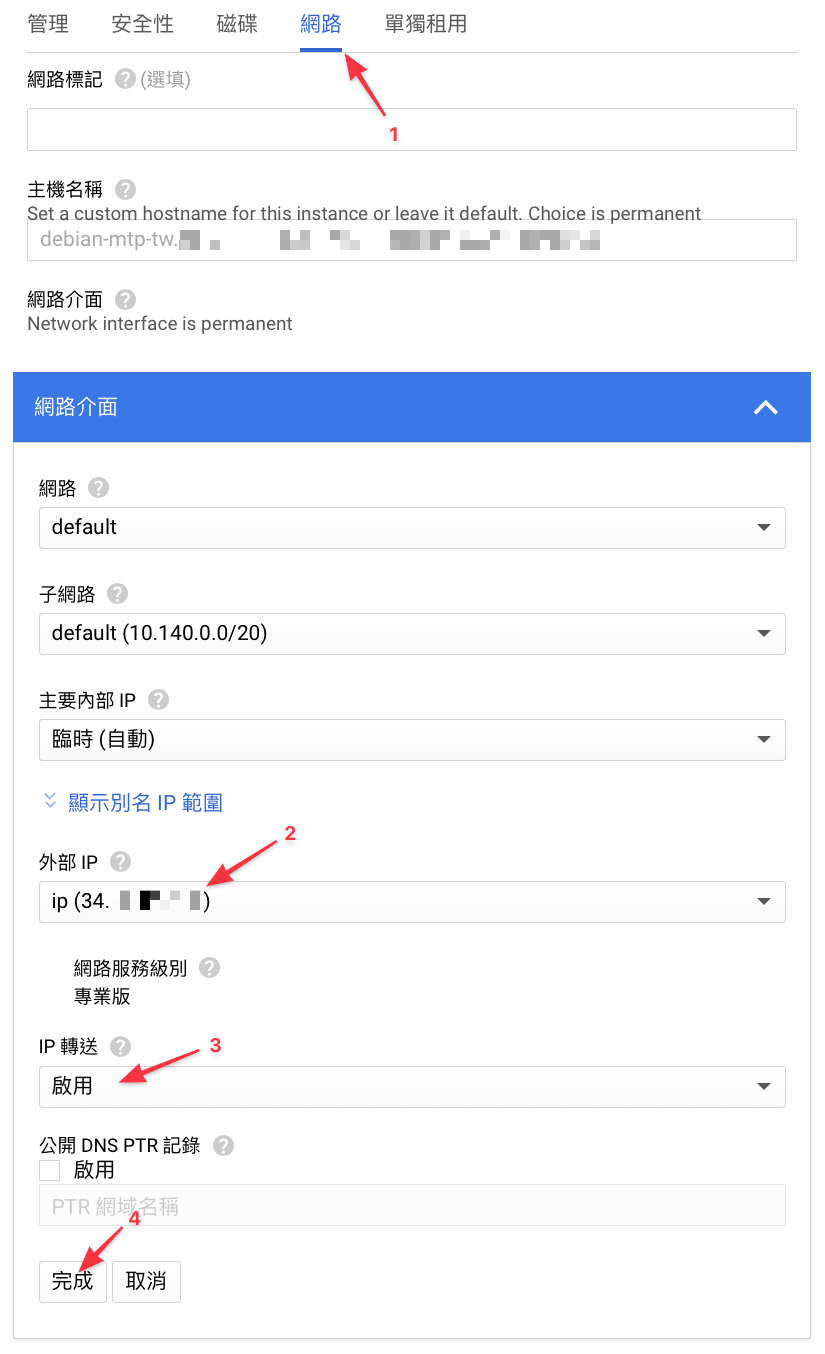Switch to the 安全性 tab
Image resolution: width=825 pixels, height=1354 pixels.
coord(143,23)
